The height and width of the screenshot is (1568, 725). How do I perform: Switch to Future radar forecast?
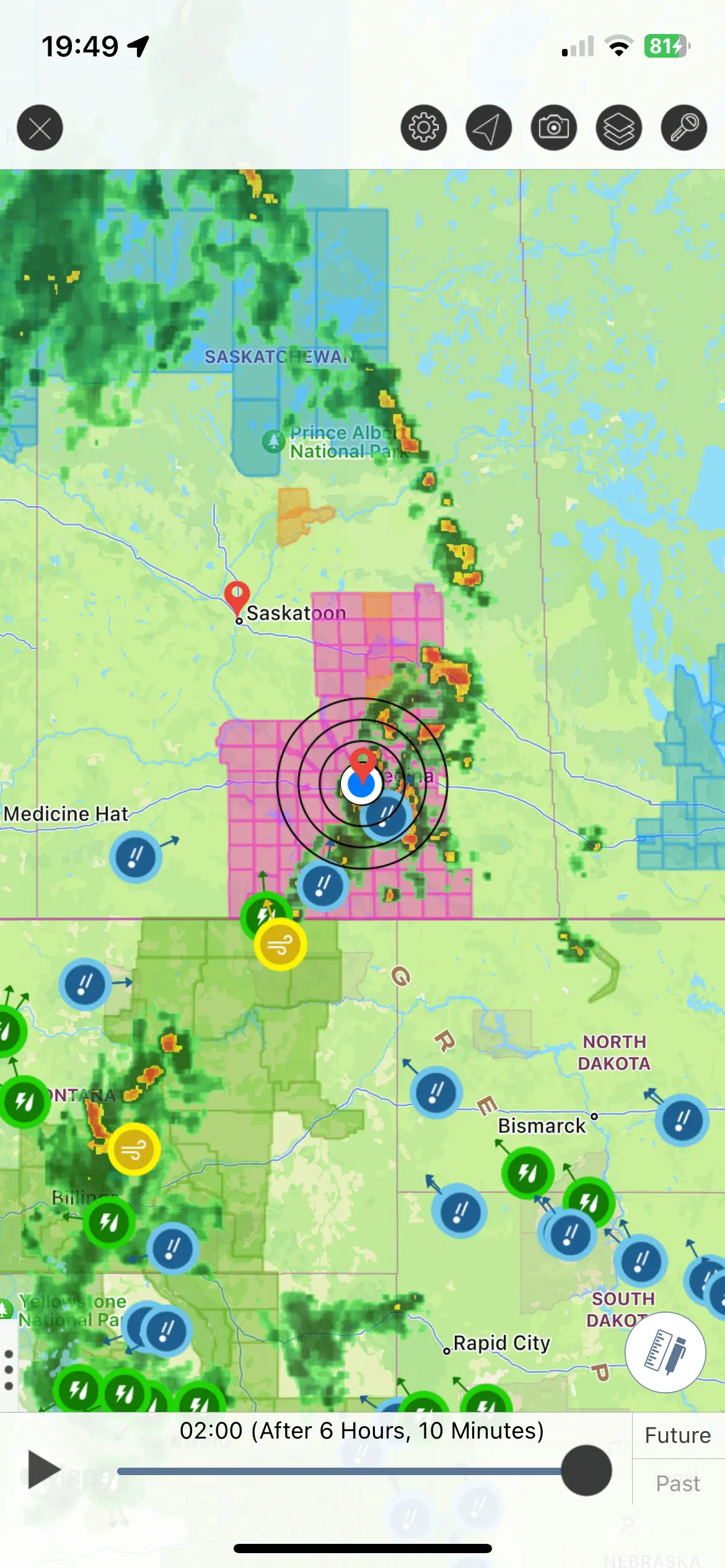click(678, 1435)
